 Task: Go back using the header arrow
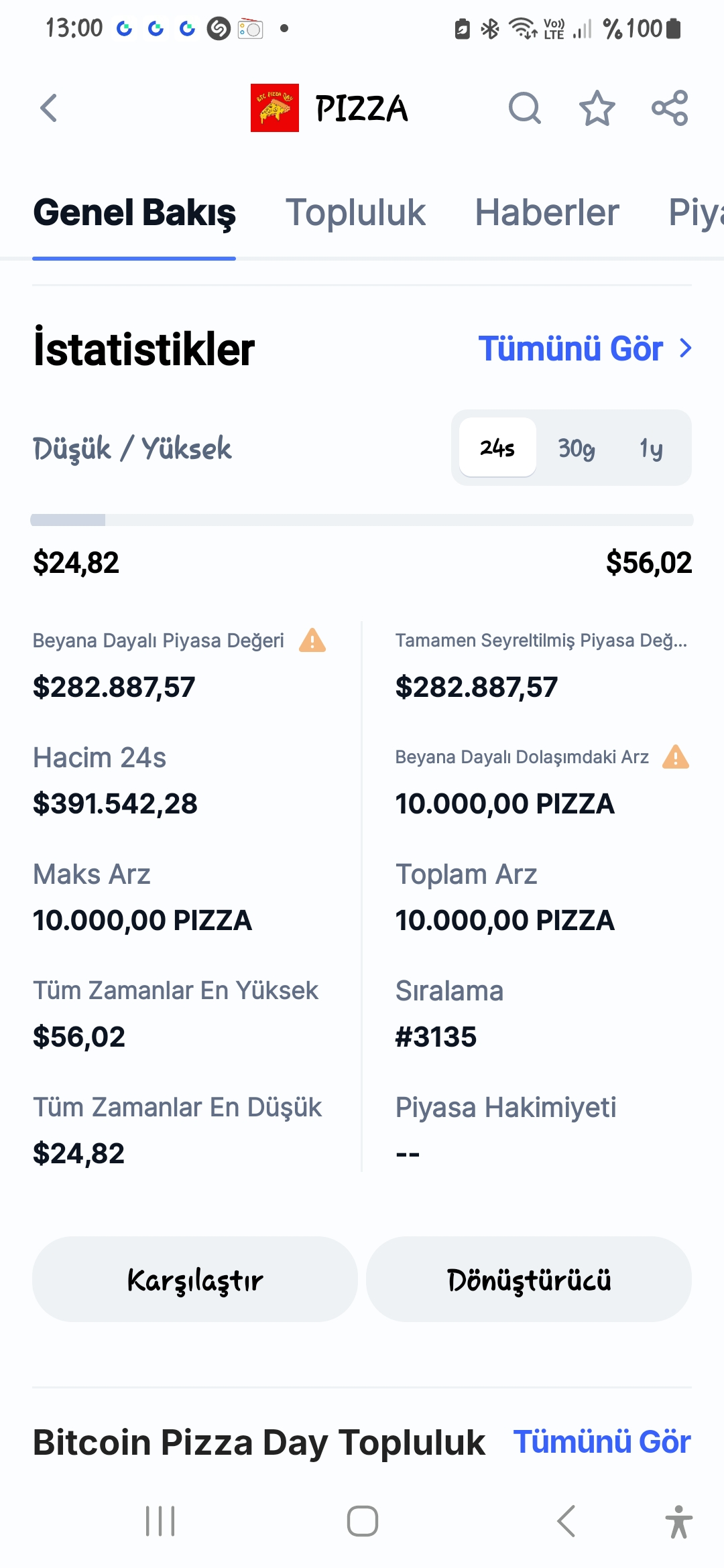tap(49, 108)
